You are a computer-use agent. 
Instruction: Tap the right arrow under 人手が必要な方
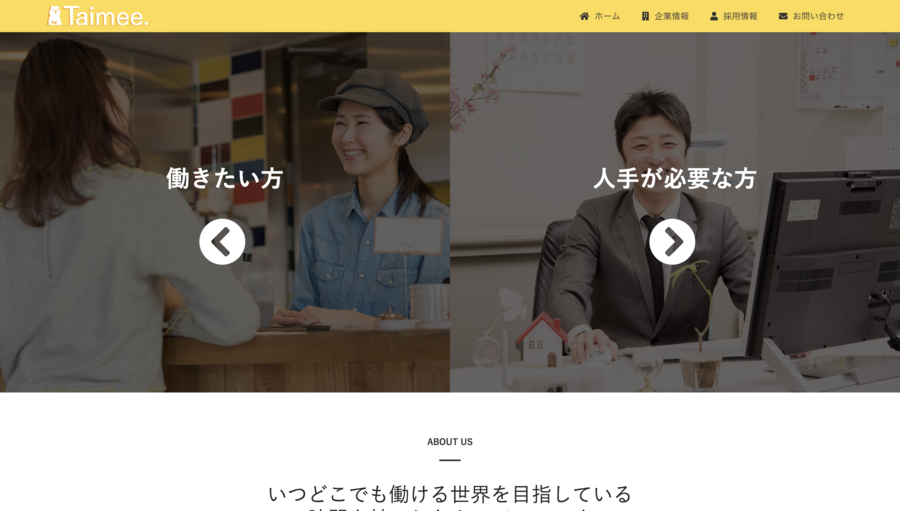coord(672,242)
